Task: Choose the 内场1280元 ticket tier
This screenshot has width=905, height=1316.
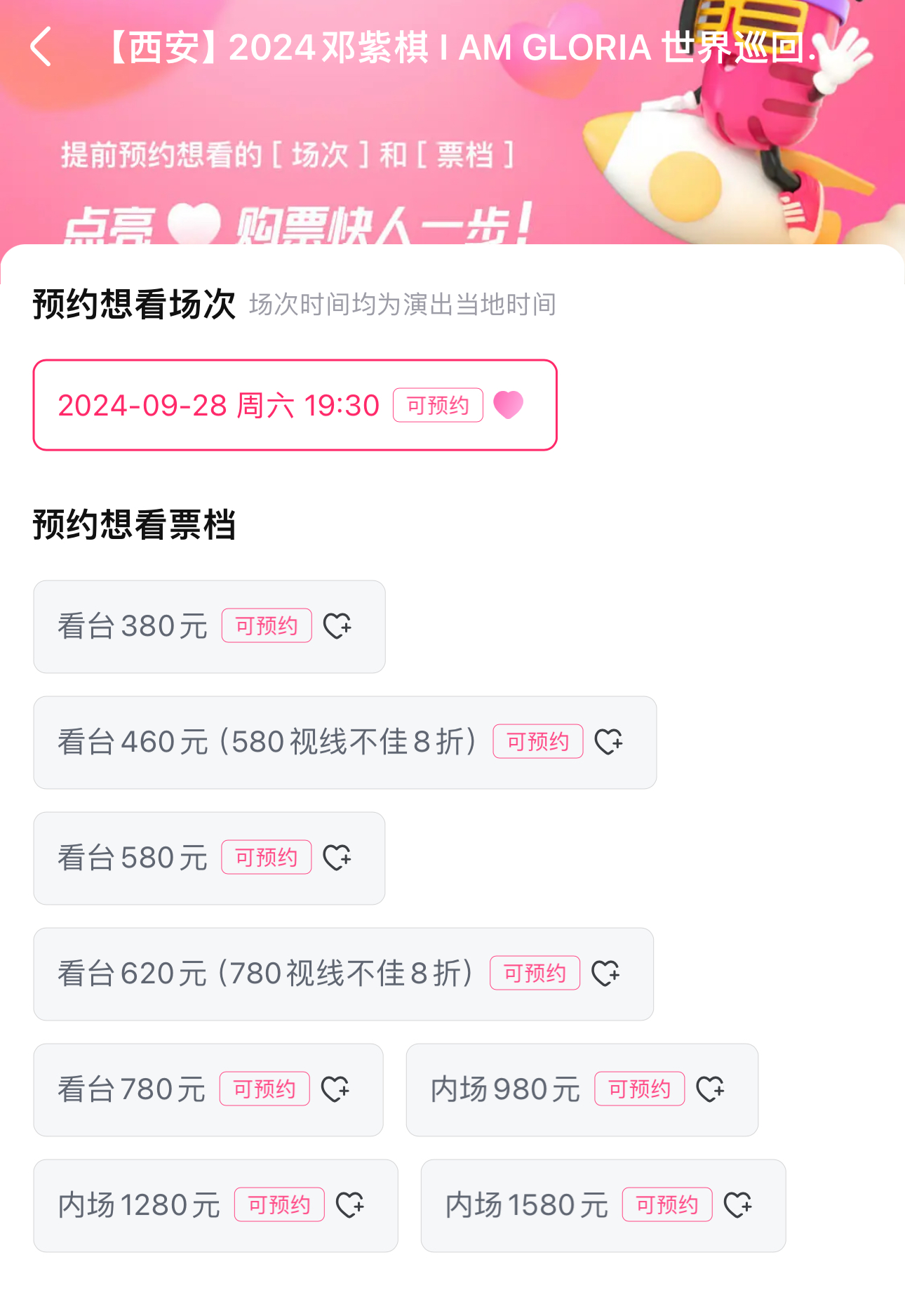Action: coord(215,1205)
